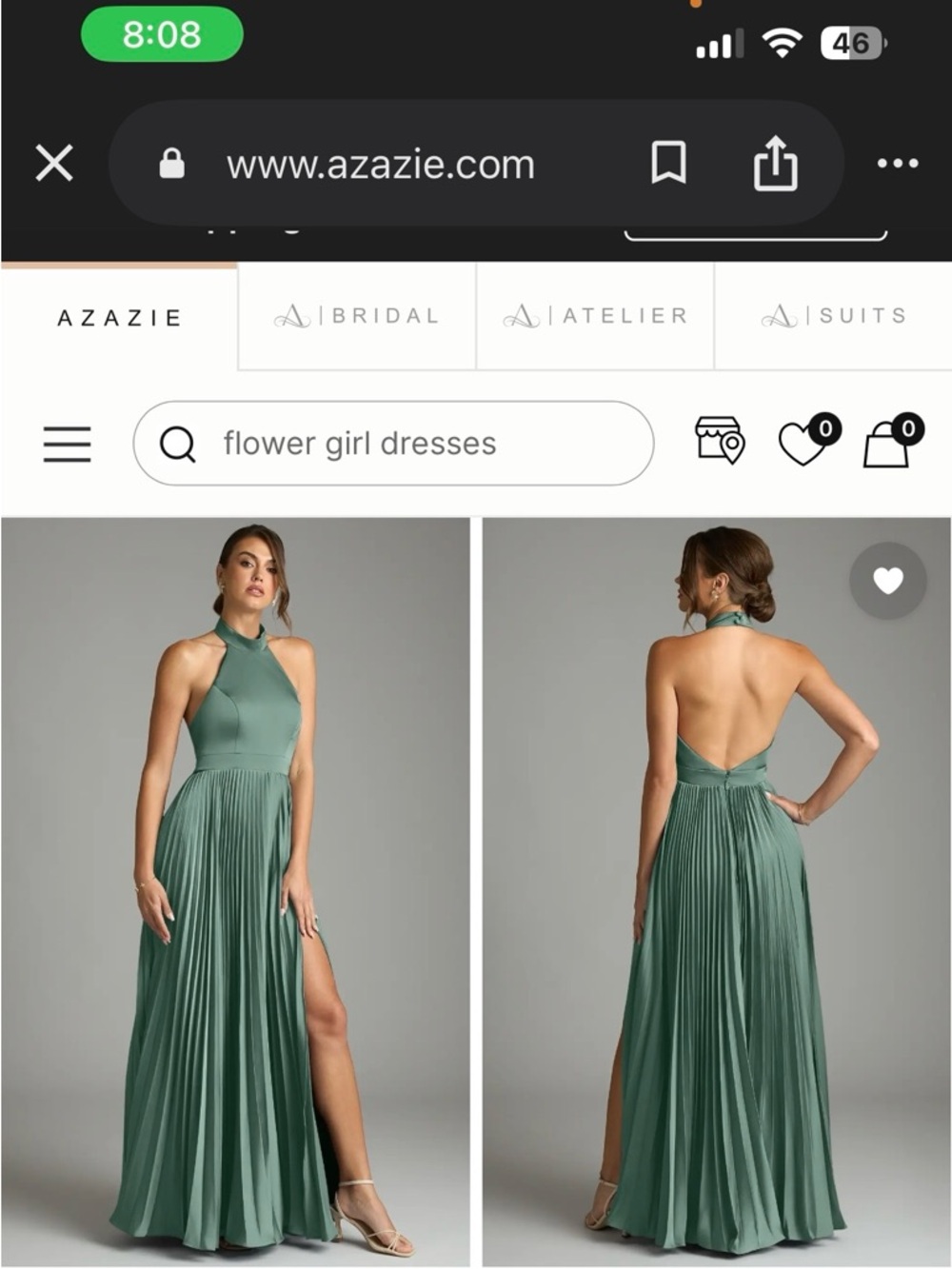Favorite the dress using the white heart button
952x1269 pixels.
tap(887, 581)
